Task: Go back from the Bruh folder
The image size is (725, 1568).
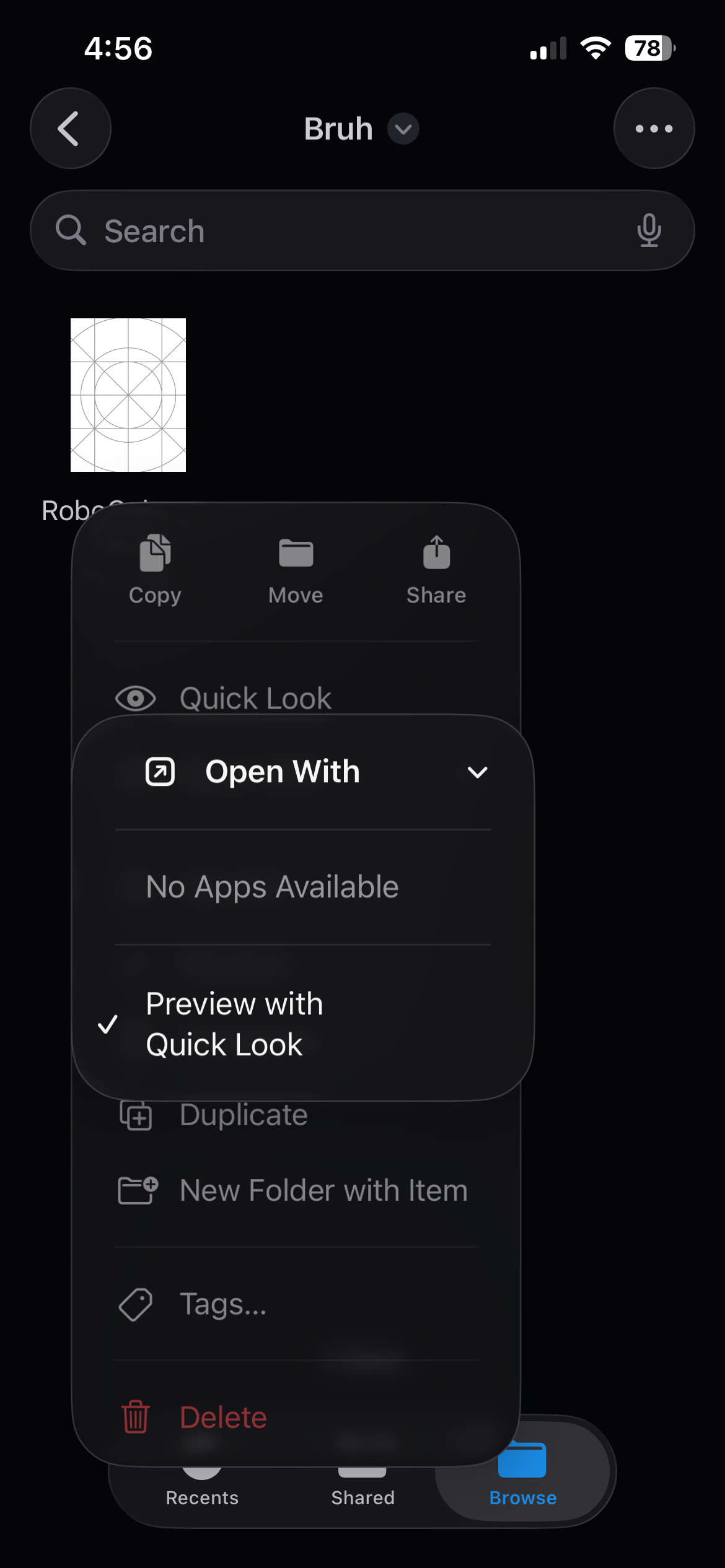Action: click(71, 128)
